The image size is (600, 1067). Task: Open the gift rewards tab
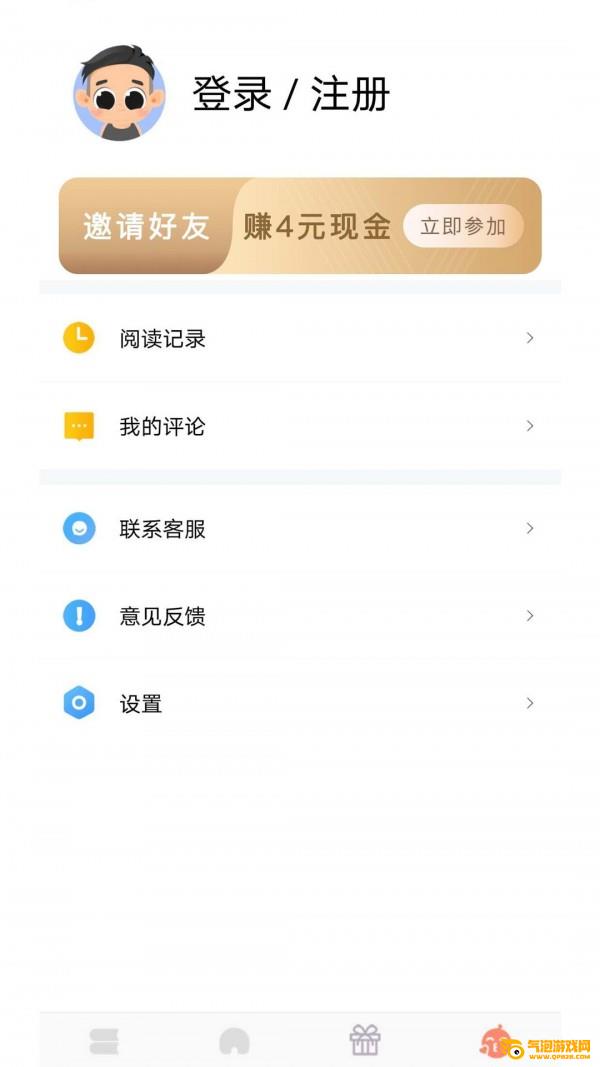click(x=365, y=1040)
